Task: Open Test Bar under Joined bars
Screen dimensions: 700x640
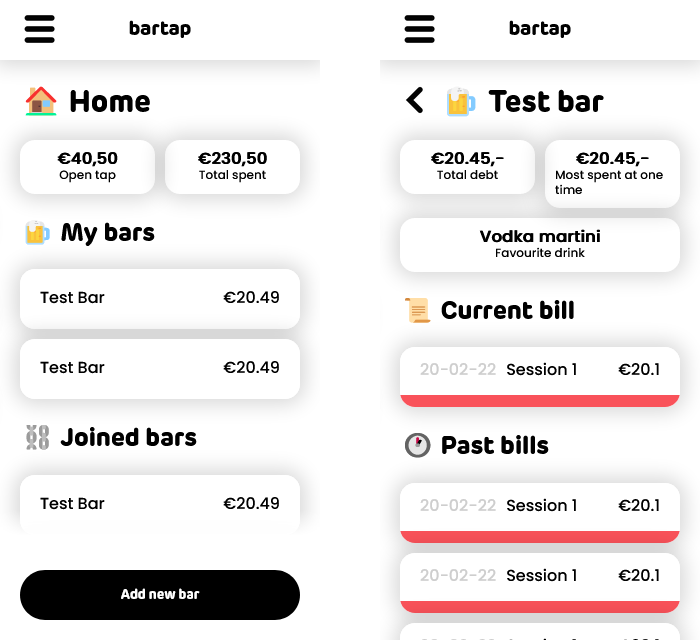Action: click(160, 503)
